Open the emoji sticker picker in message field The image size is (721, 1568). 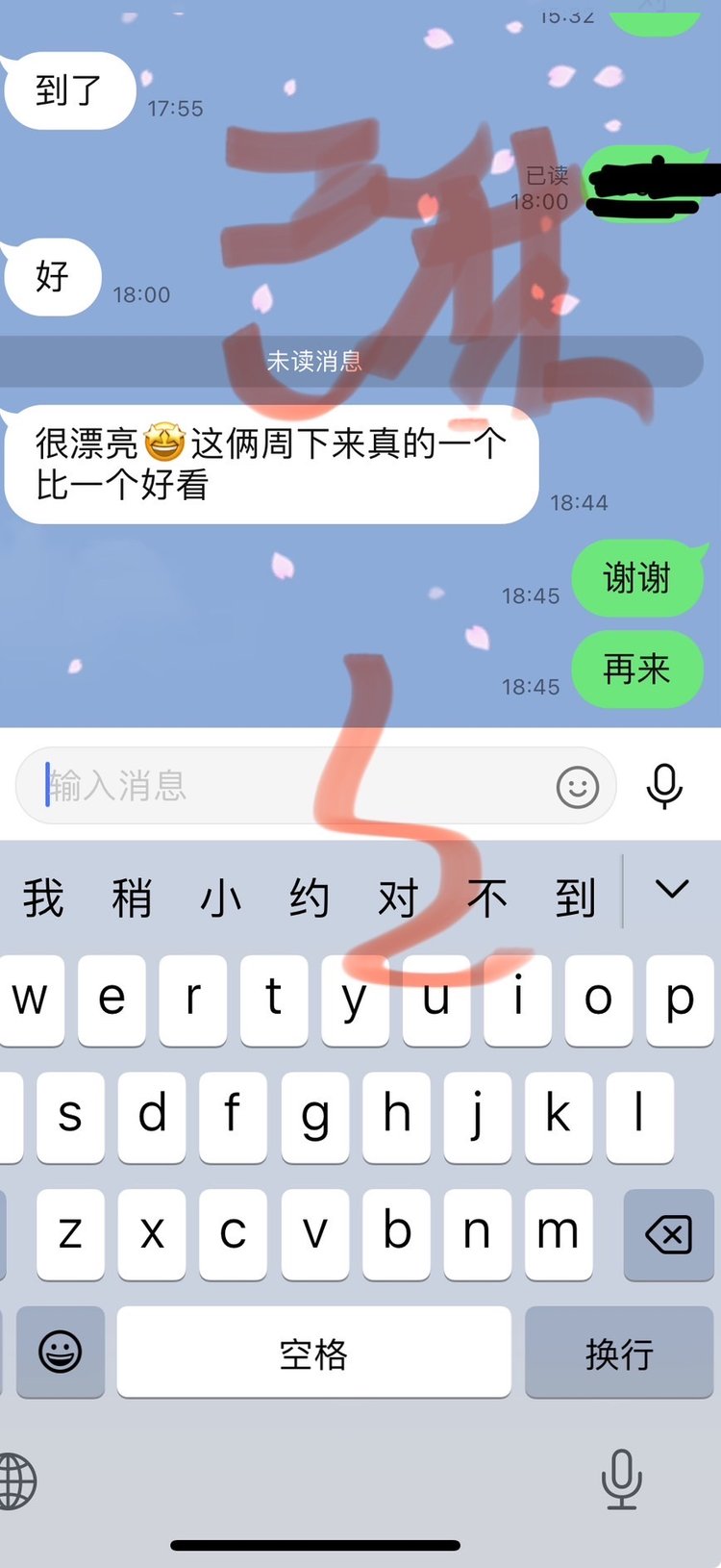click(x=577, y=787)
